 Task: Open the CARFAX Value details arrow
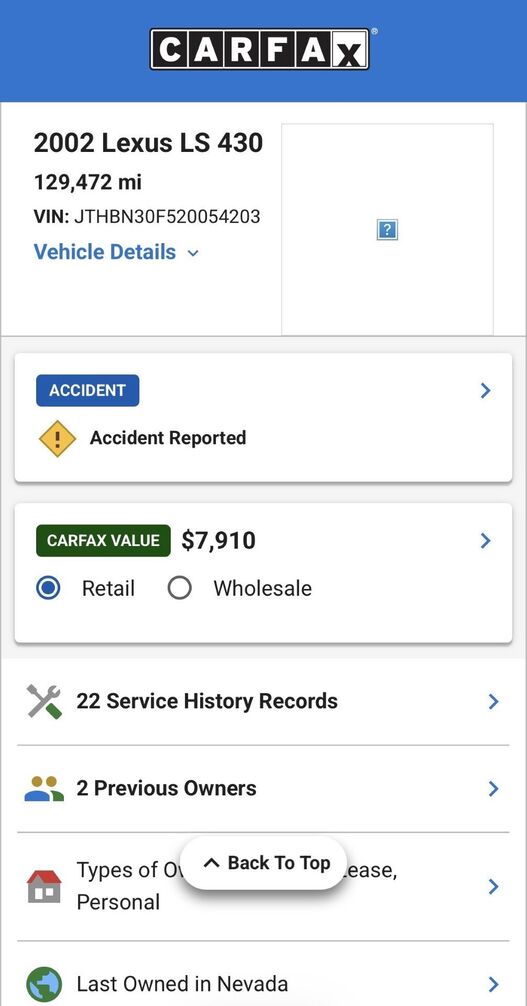tap(486, 541)
